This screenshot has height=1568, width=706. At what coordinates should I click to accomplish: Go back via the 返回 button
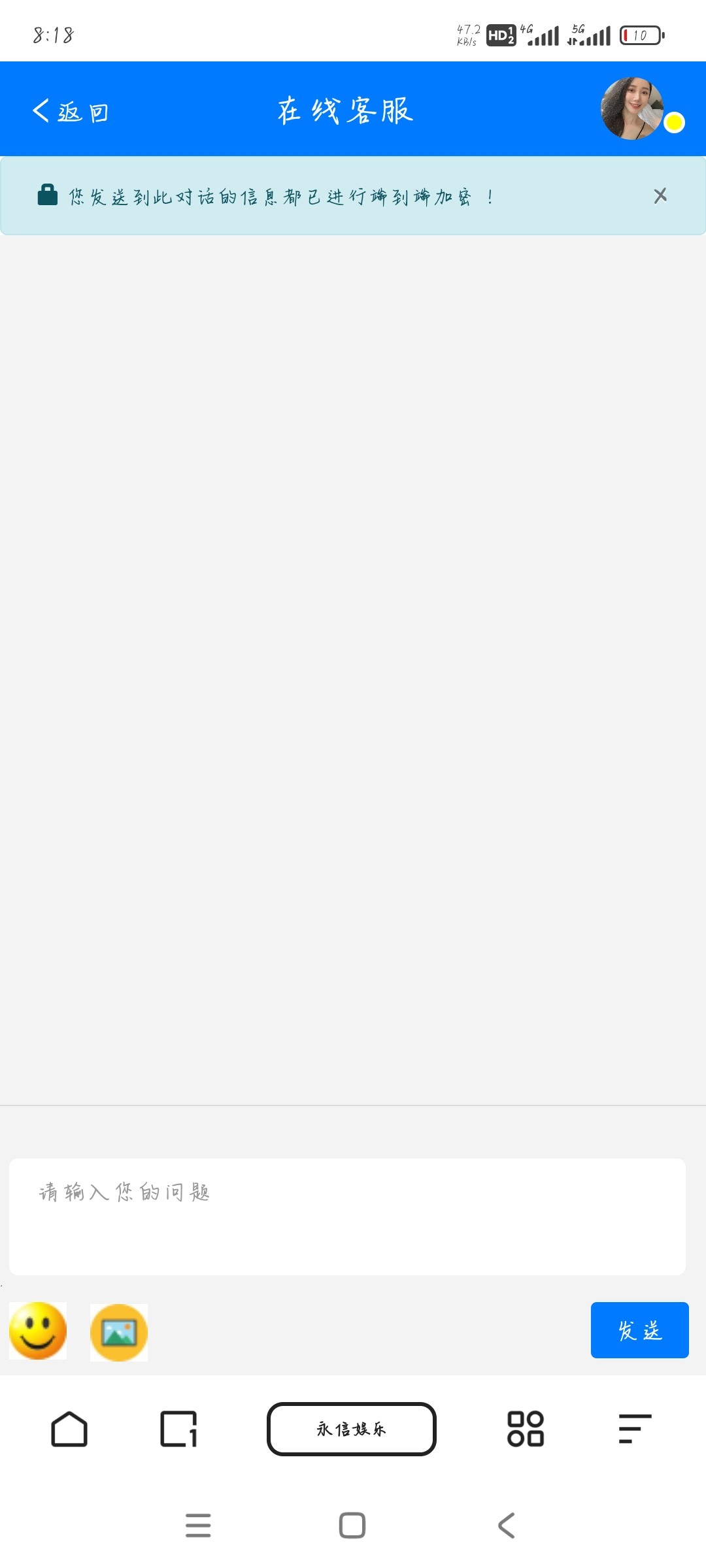click(71, 111)
